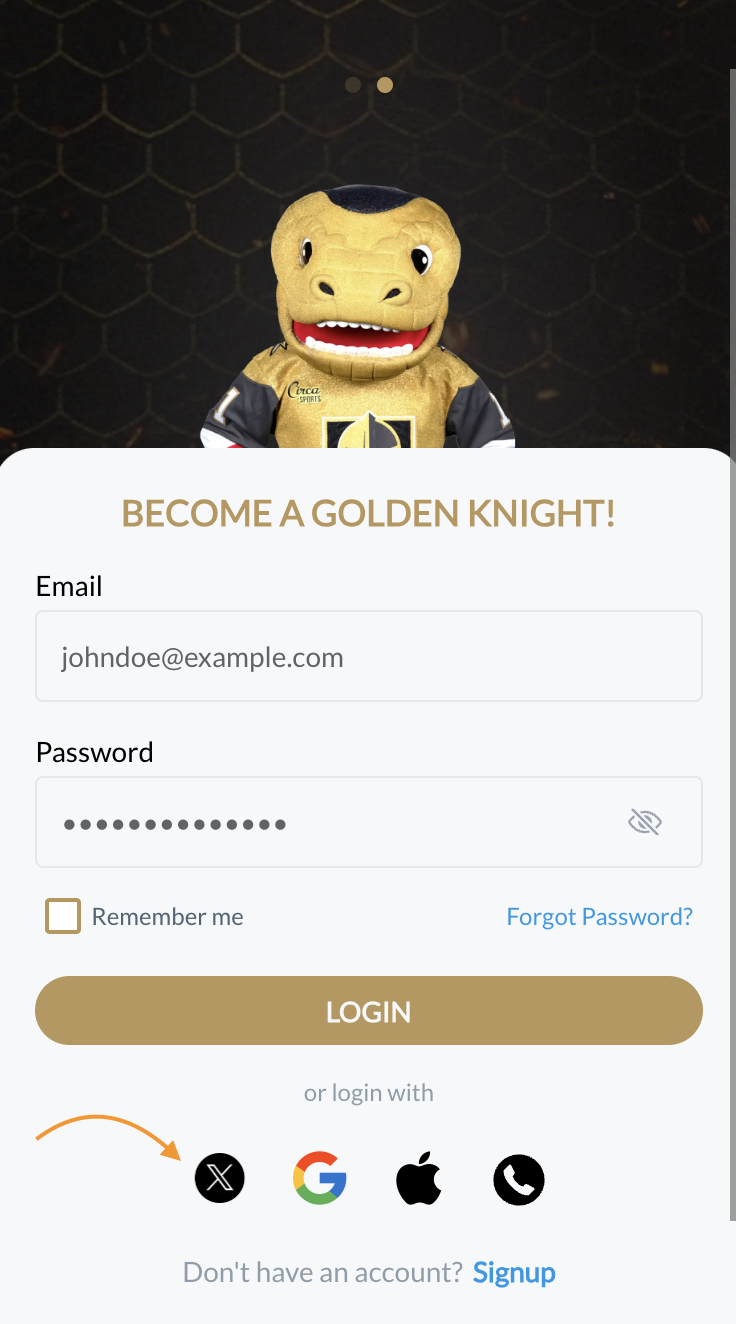Show the hidden password

(645, 823)
